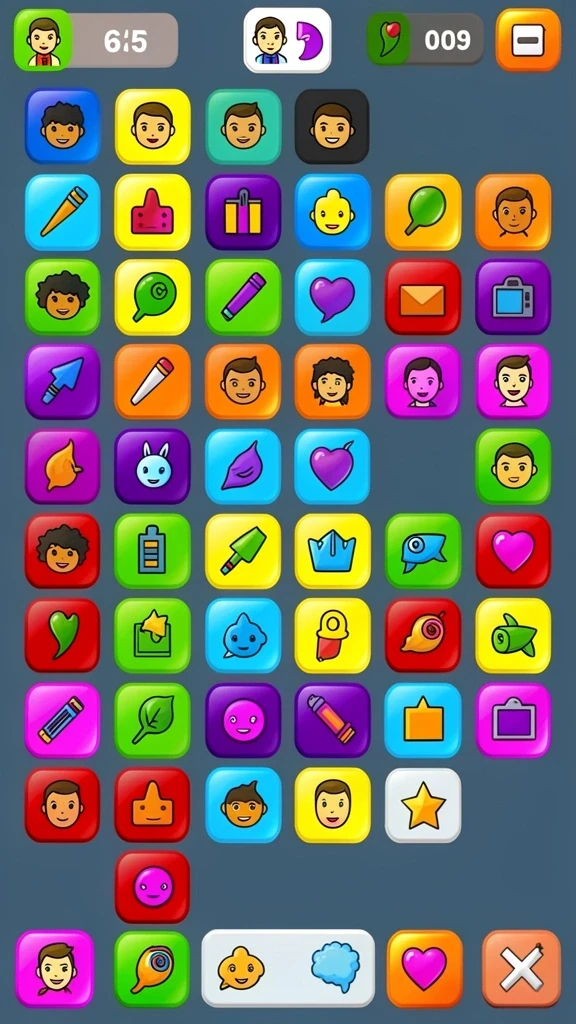Tap the face on the black tile
Screen dimensions: 576x1024
pos(332,126)
